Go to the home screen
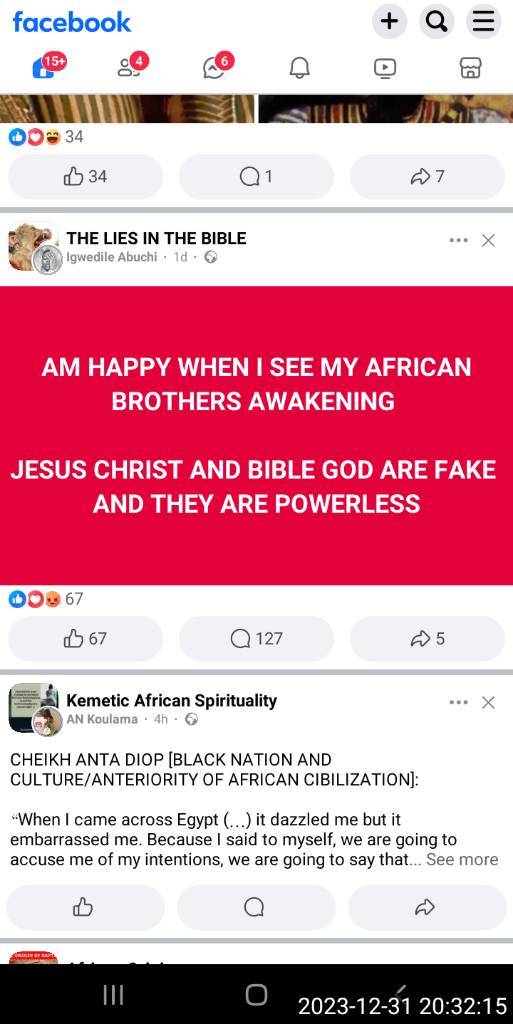The height and width of the screenshot is (1024, 513). point(256,995)
